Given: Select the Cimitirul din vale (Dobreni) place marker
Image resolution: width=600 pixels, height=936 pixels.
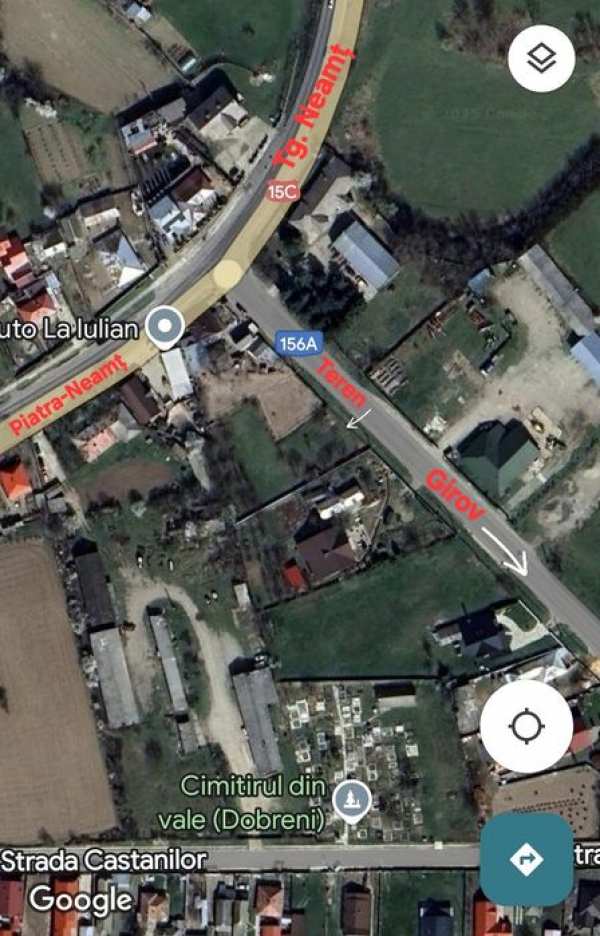Looking at the screenshot, I should click(351, 799).
